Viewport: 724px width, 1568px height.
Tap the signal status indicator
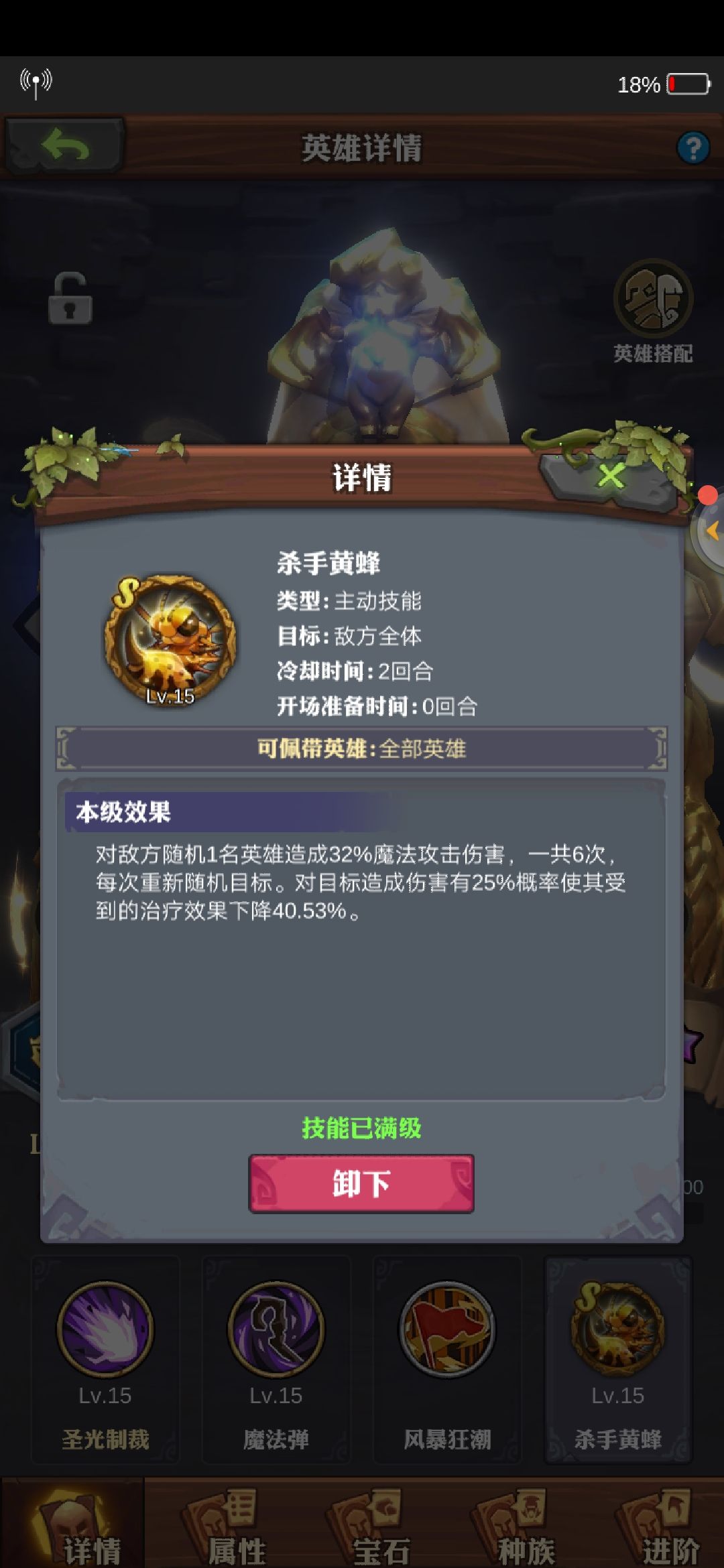click(37, 82)
